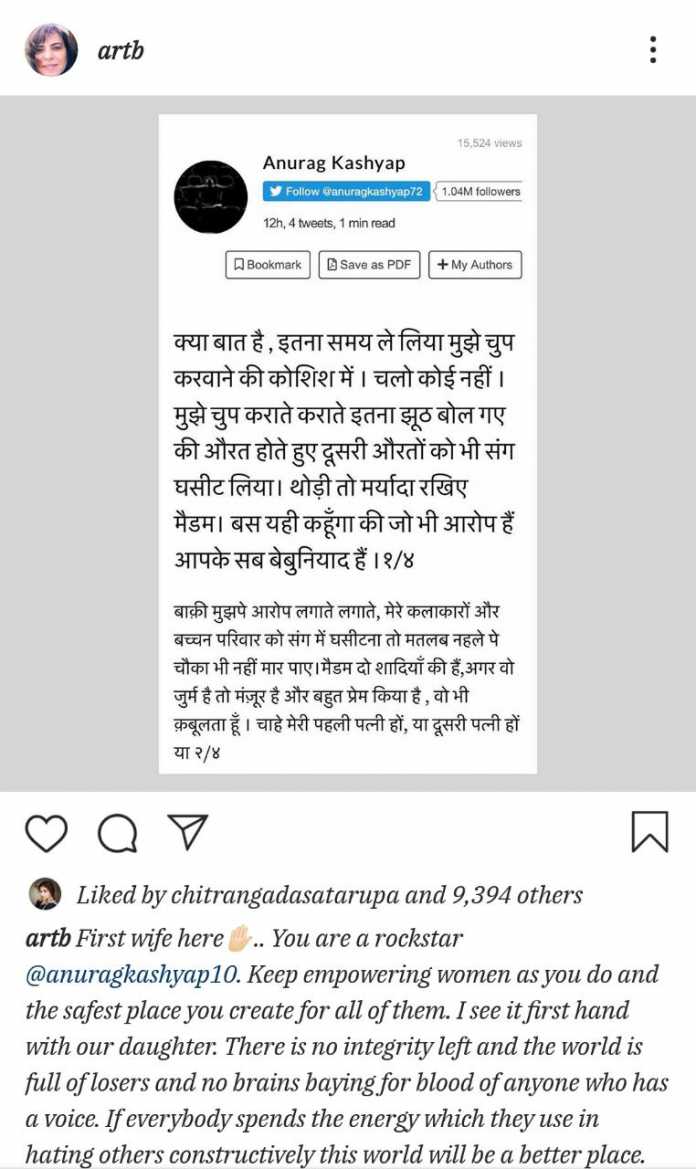Share the post via the paper plane
Image resolution: width=696 pixels, height=1169 pixels.
(x=187, y=832)
